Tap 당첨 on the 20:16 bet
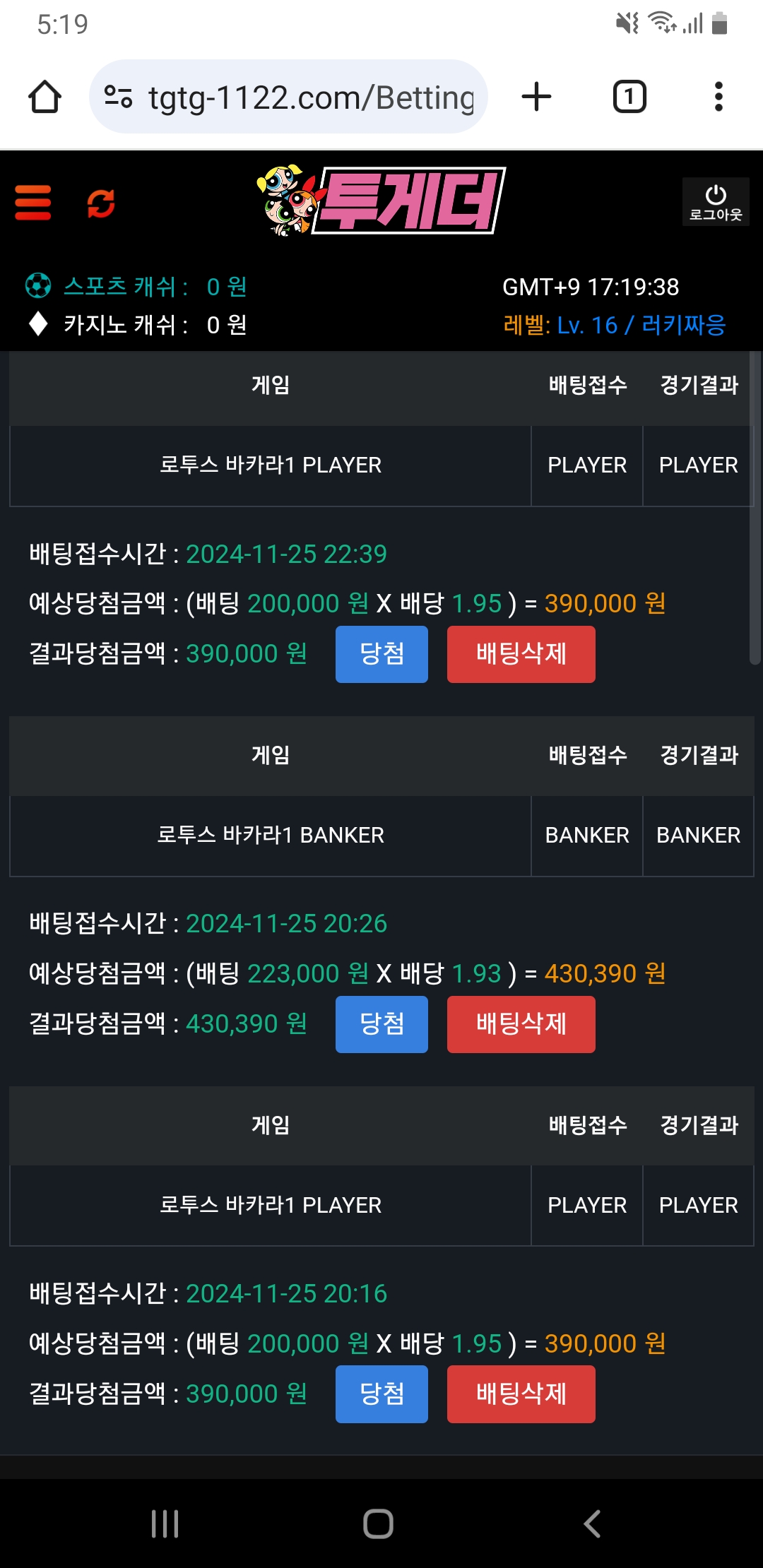The height and width of the screenshot is (1568, 763). pos(381,1394)
